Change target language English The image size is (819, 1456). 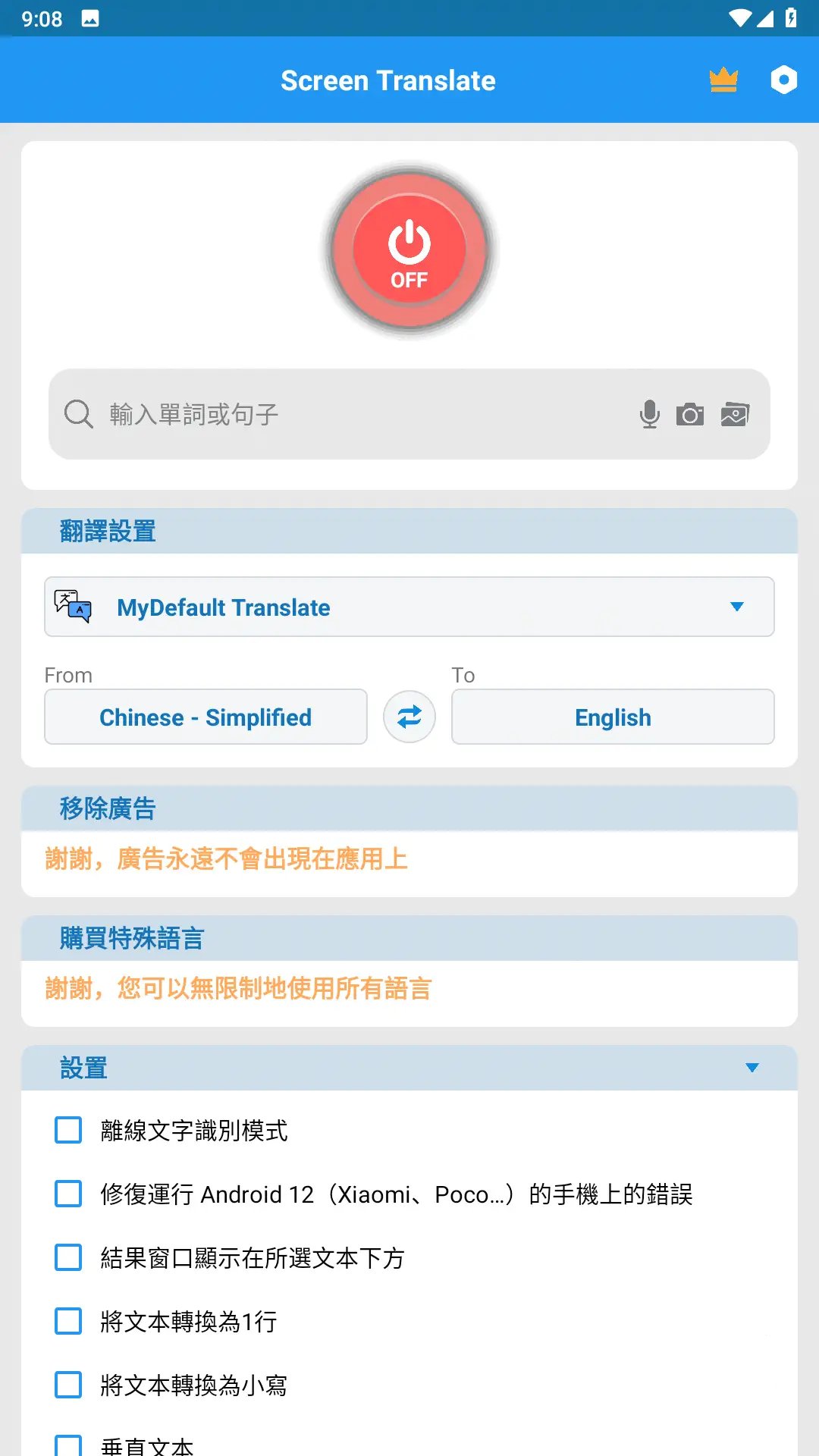613,717
